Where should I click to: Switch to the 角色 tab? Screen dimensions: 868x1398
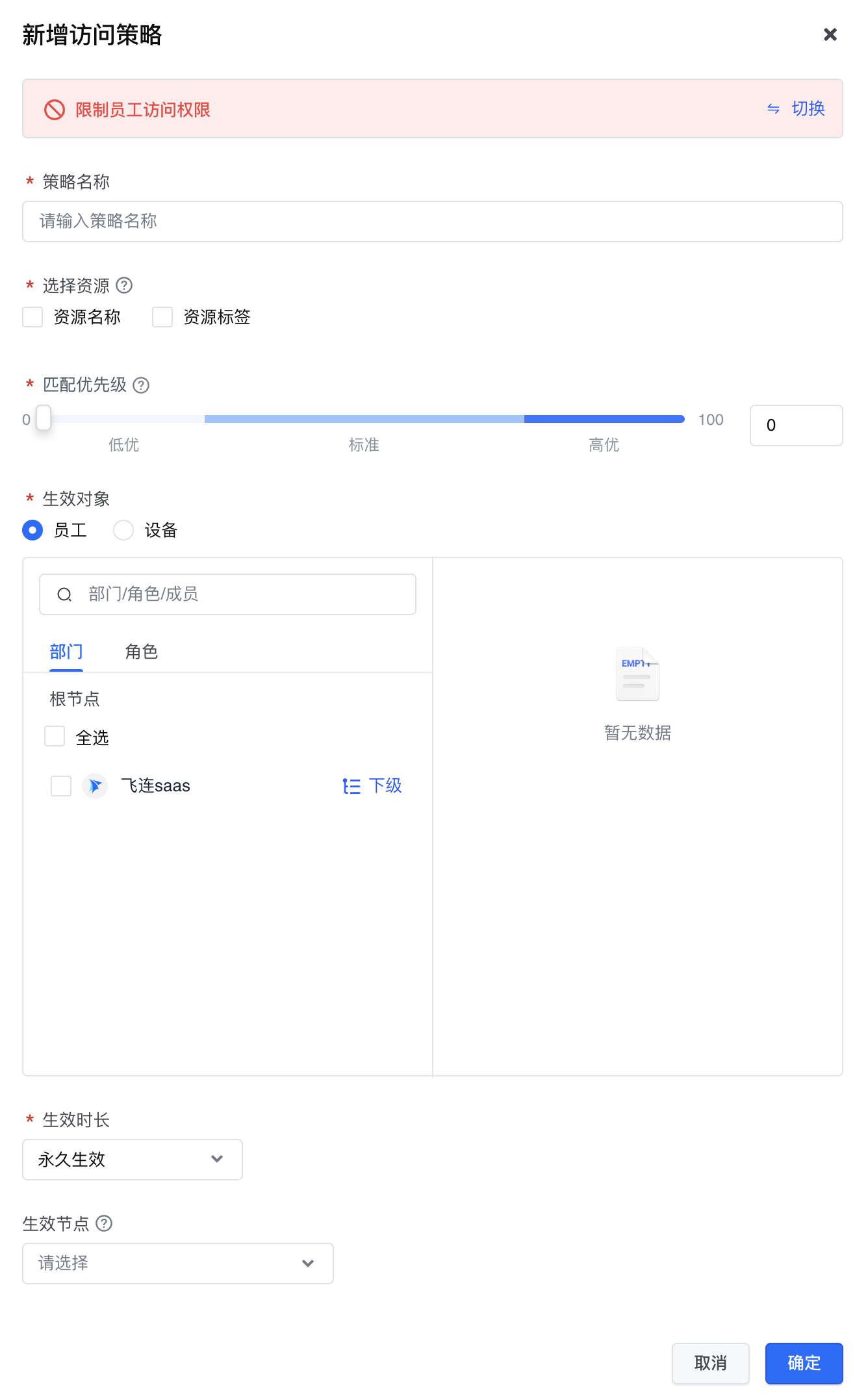click(141, 652)
